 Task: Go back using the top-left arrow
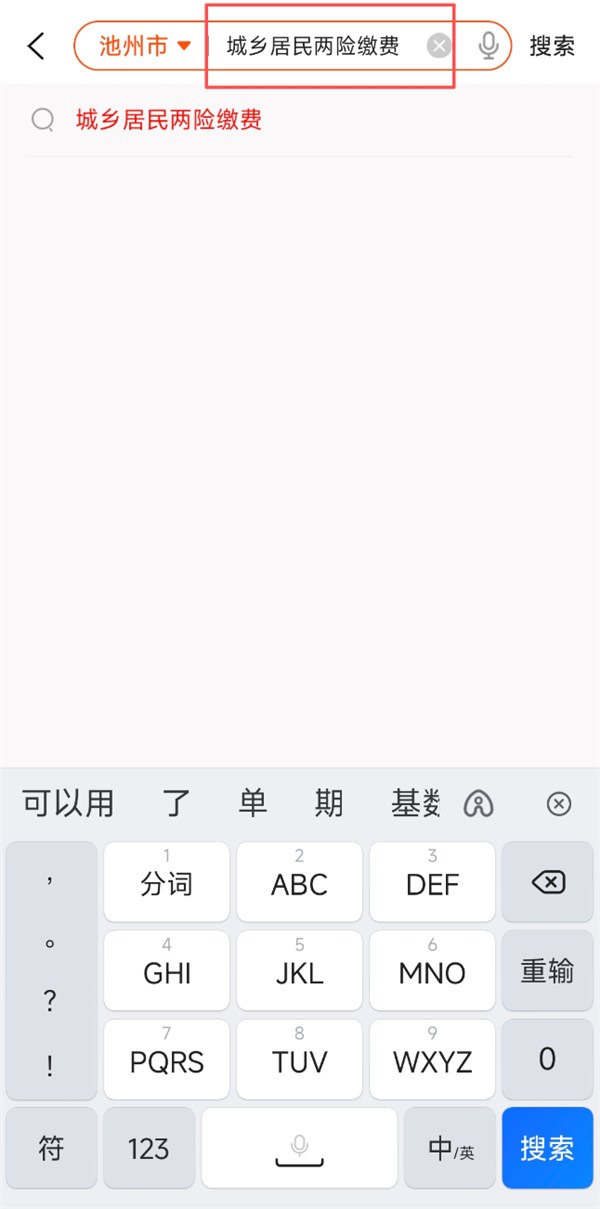pos(37,46)
